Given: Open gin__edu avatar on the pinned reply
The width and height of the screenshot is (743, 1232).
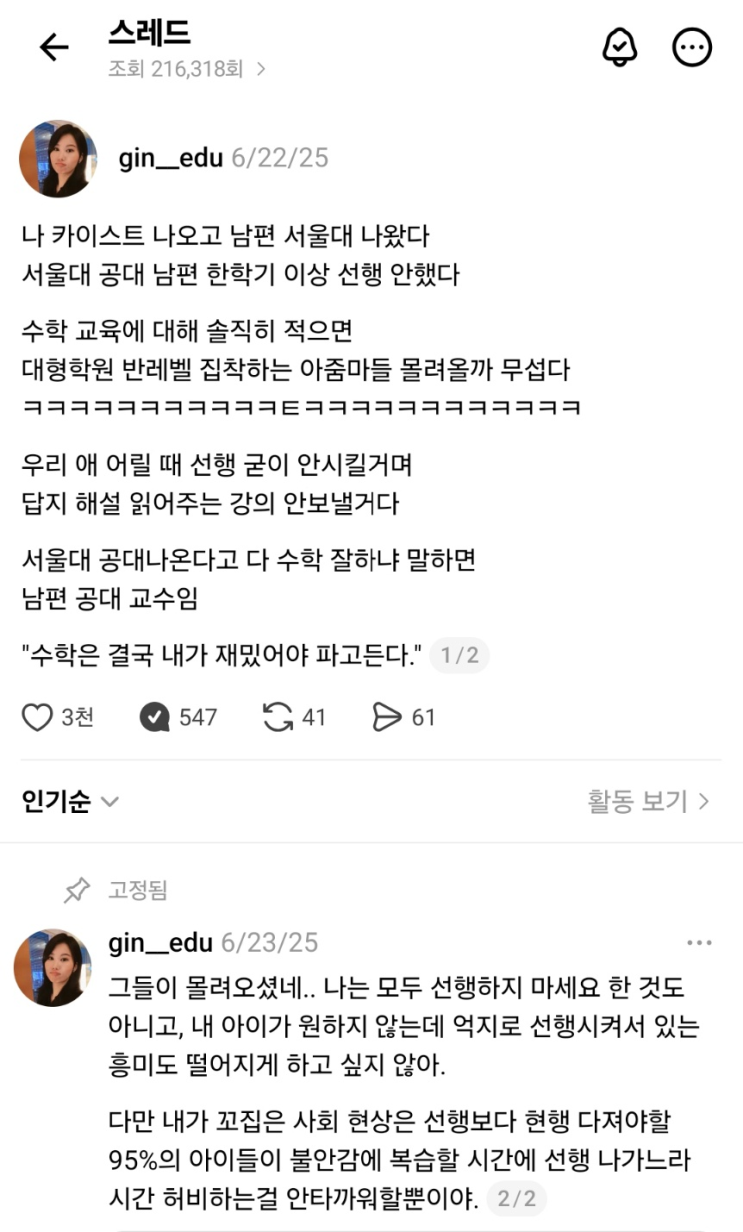Looking at the screenshot, I should click(x=52, y=966).
